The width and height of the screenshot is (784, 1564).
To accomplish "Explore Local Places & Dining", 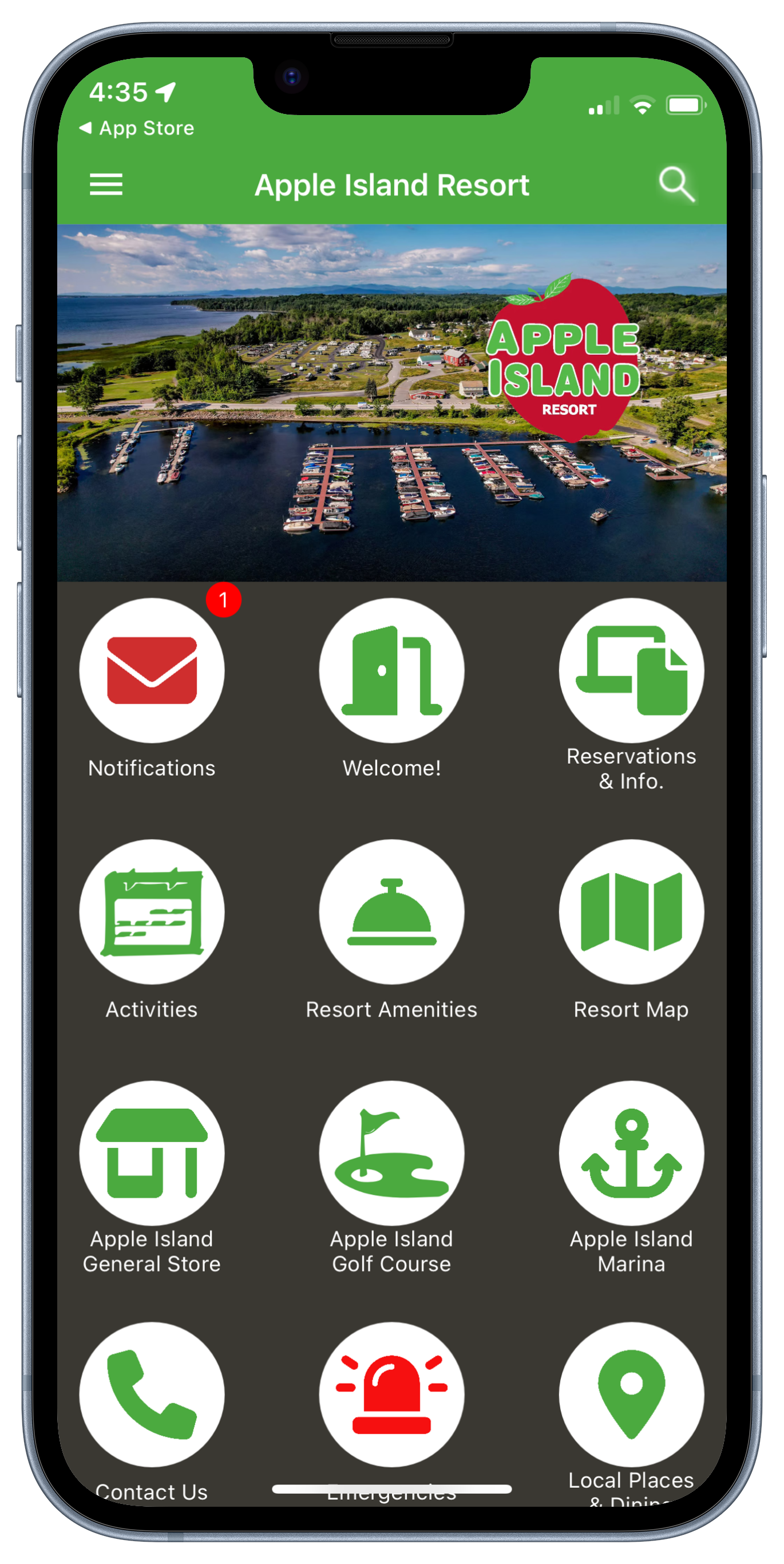I will (x=631, y=1394).
